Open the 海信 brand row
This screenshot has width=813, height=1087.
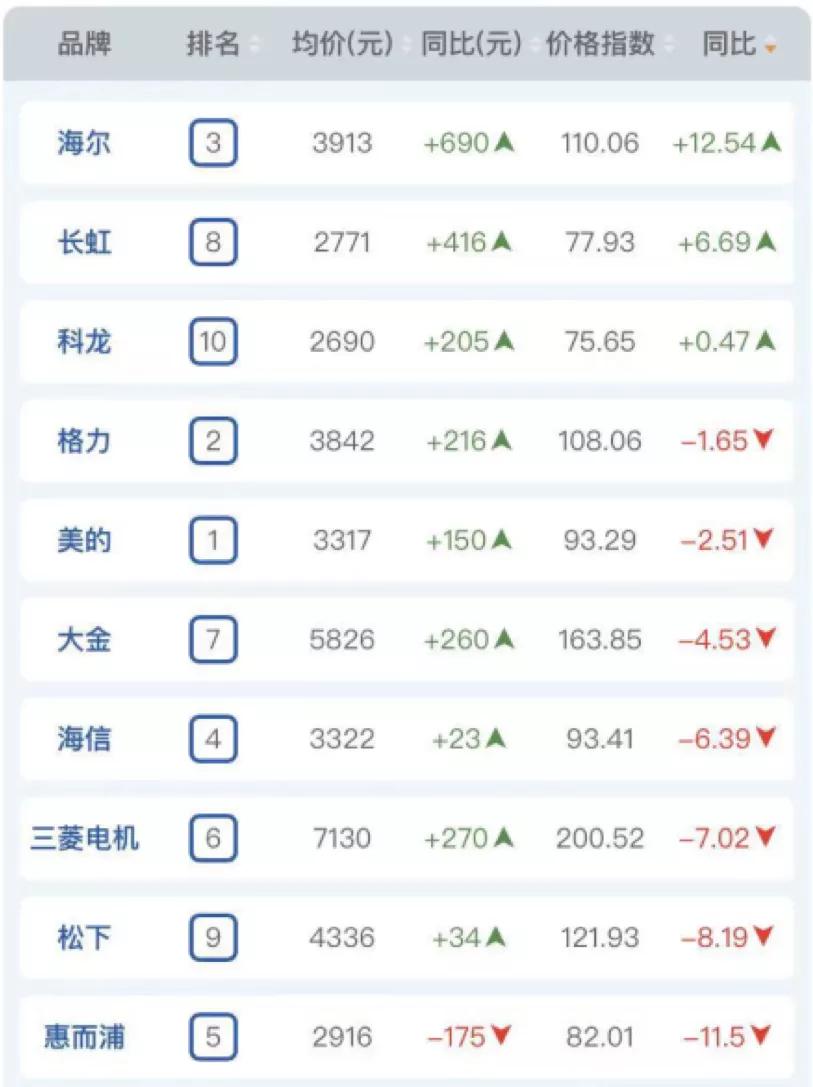click(x=84, y=740)
